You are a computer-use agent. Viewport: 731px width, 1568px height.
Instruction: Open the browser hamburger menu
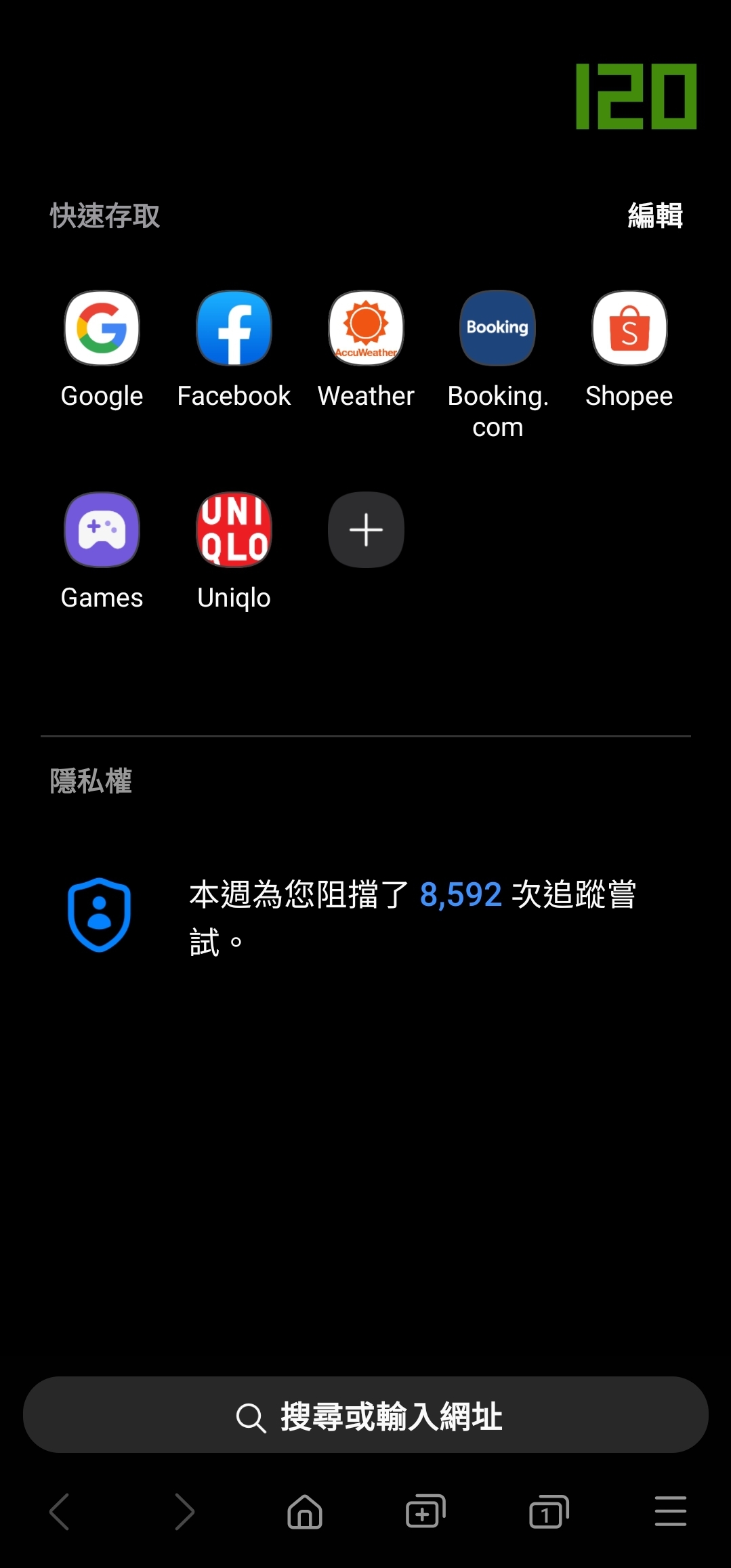point(671,1511)
